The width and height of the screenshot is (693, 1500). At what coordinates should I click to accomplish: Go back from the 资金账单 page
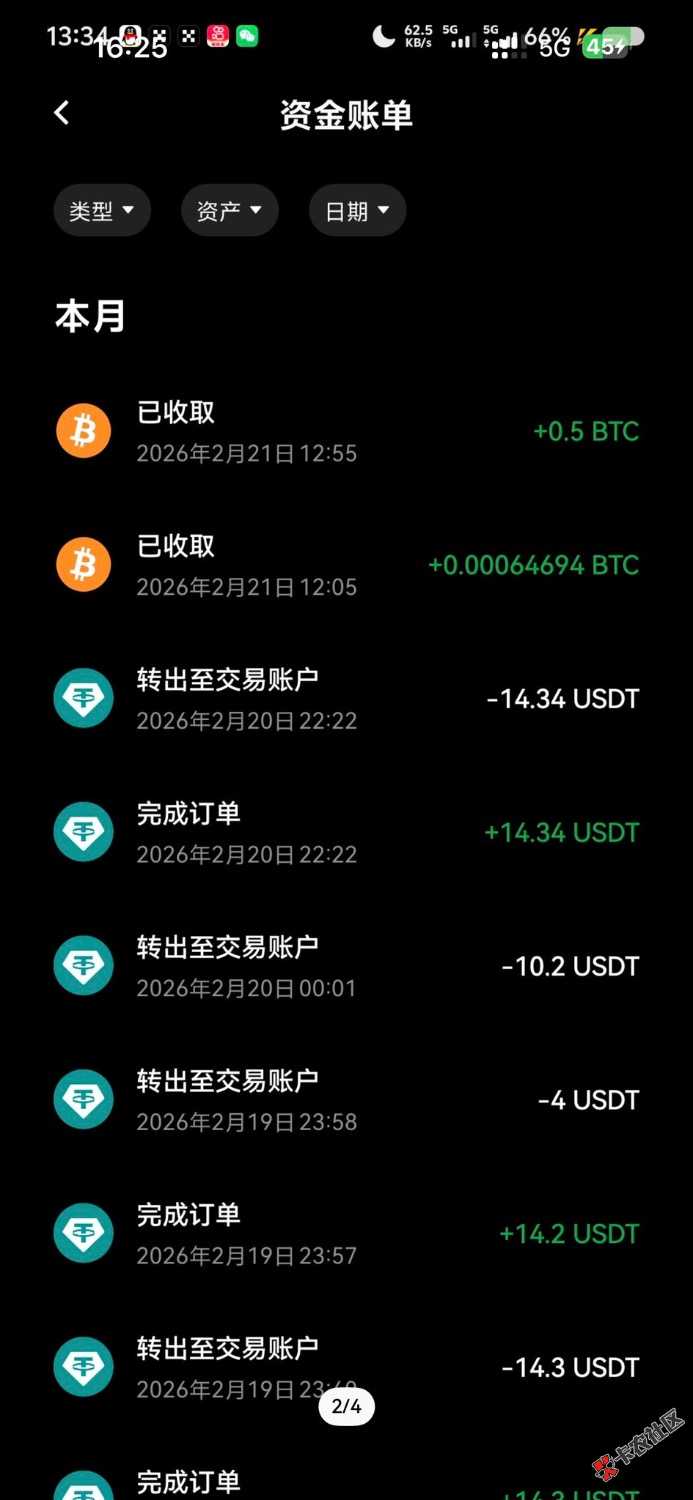click(x=62, y=113)
